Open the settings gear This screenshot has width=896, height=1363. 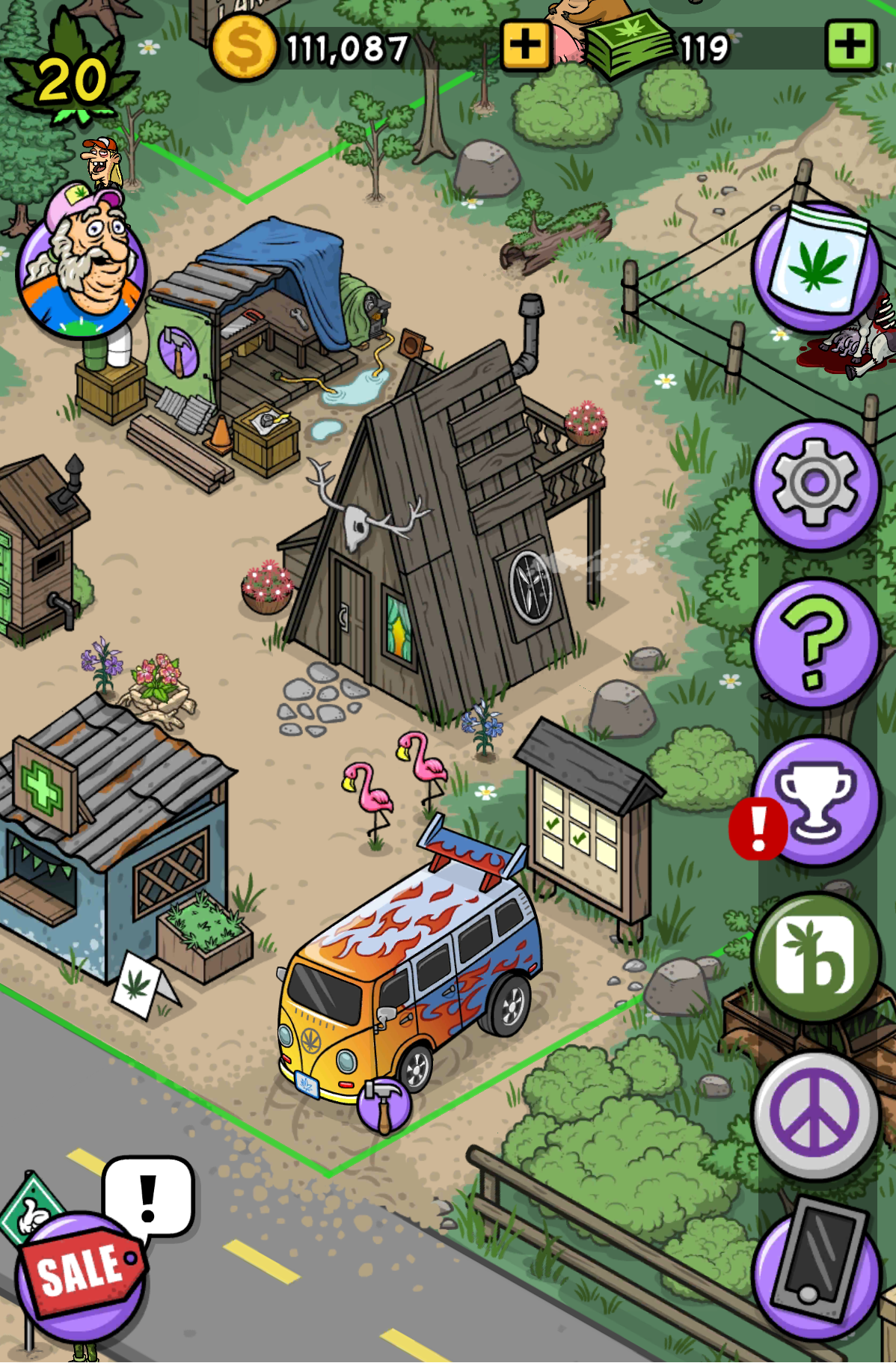tap(815, 484)
